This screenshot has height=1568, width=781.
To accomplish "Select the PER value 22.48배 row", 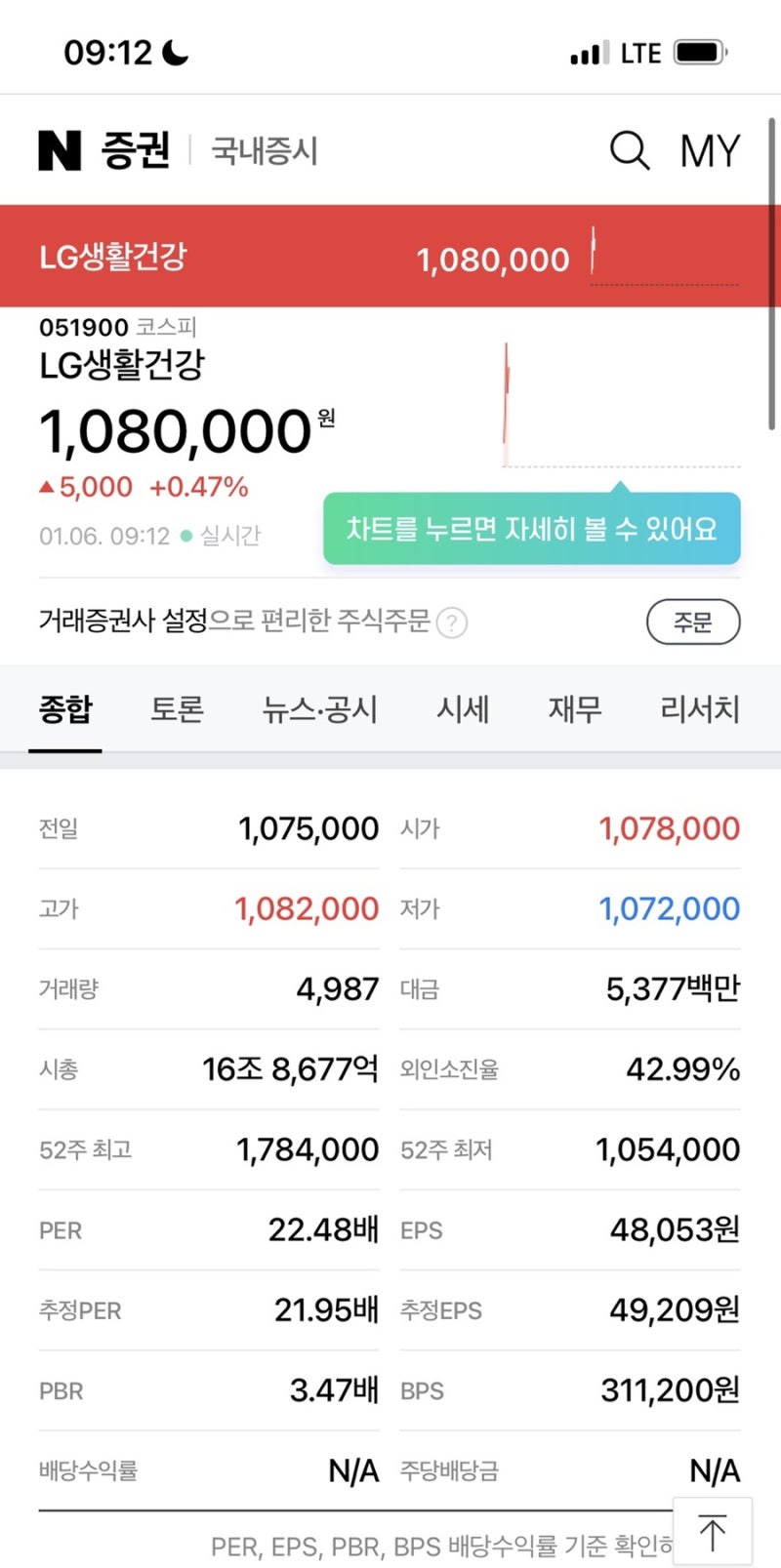I will (x=322, y=1230).
